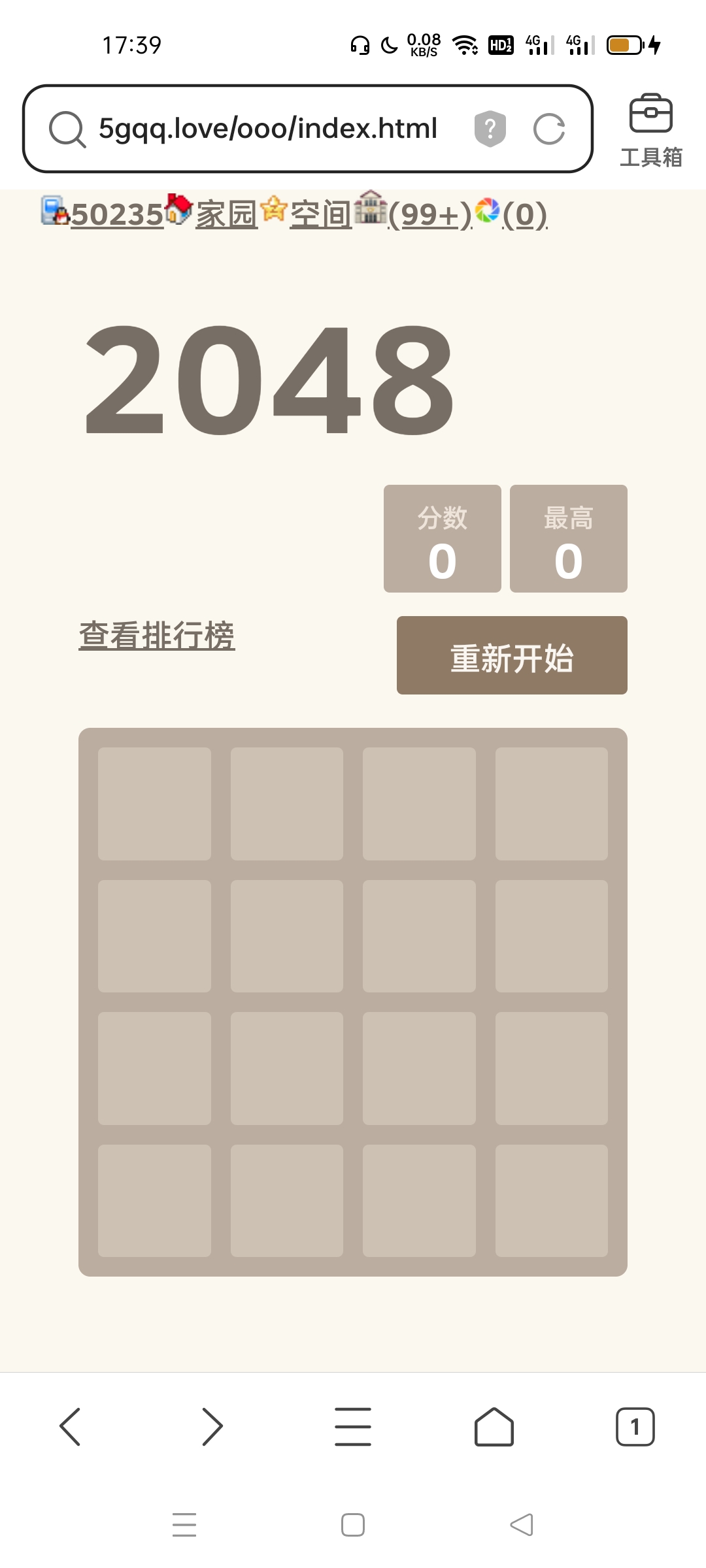Restart the game with 重新开始
The image size is (706, 1568).
tap(512, 655)
